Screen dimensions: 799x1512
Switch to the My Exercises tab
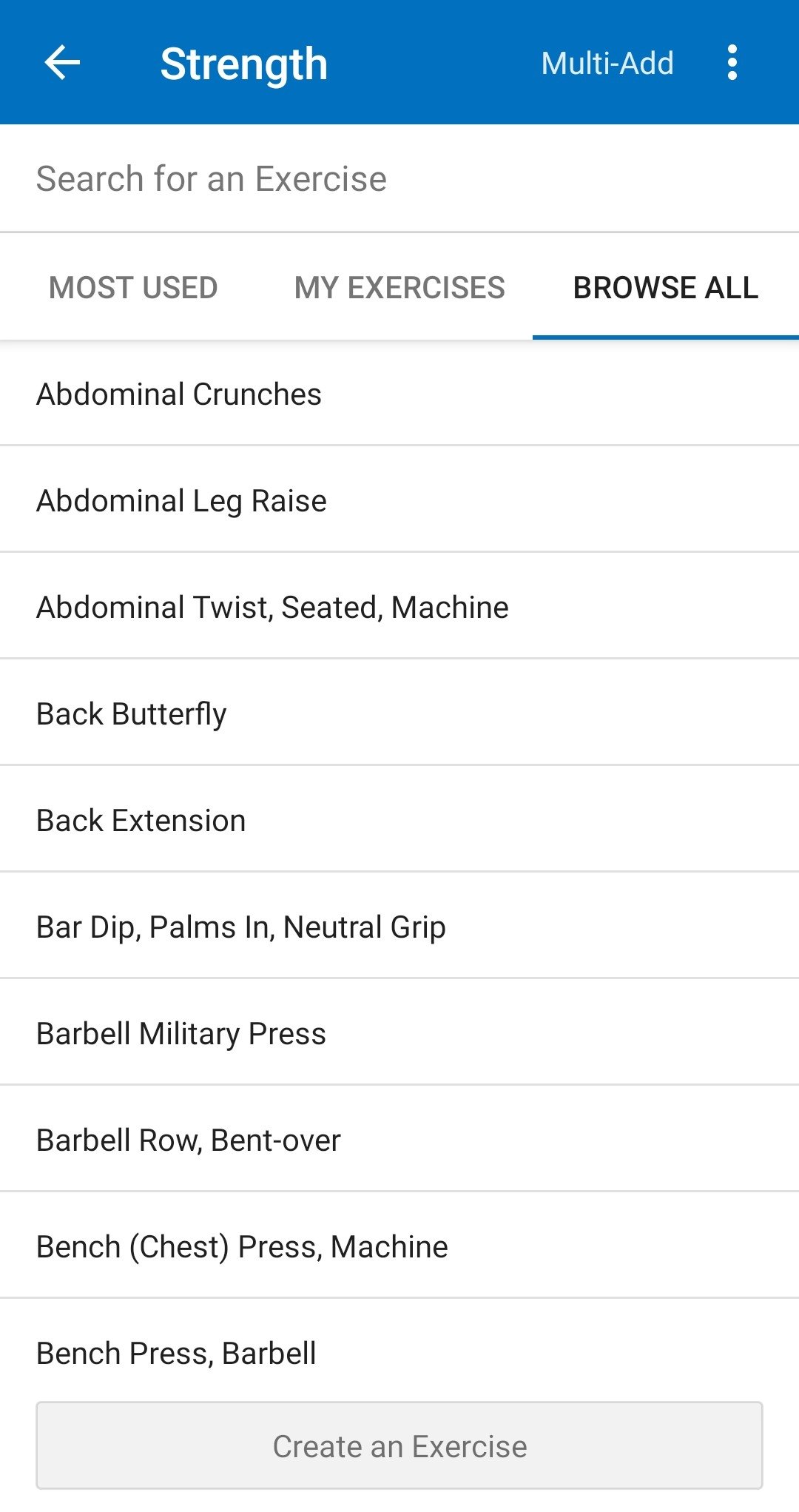[x=399, y=287]
